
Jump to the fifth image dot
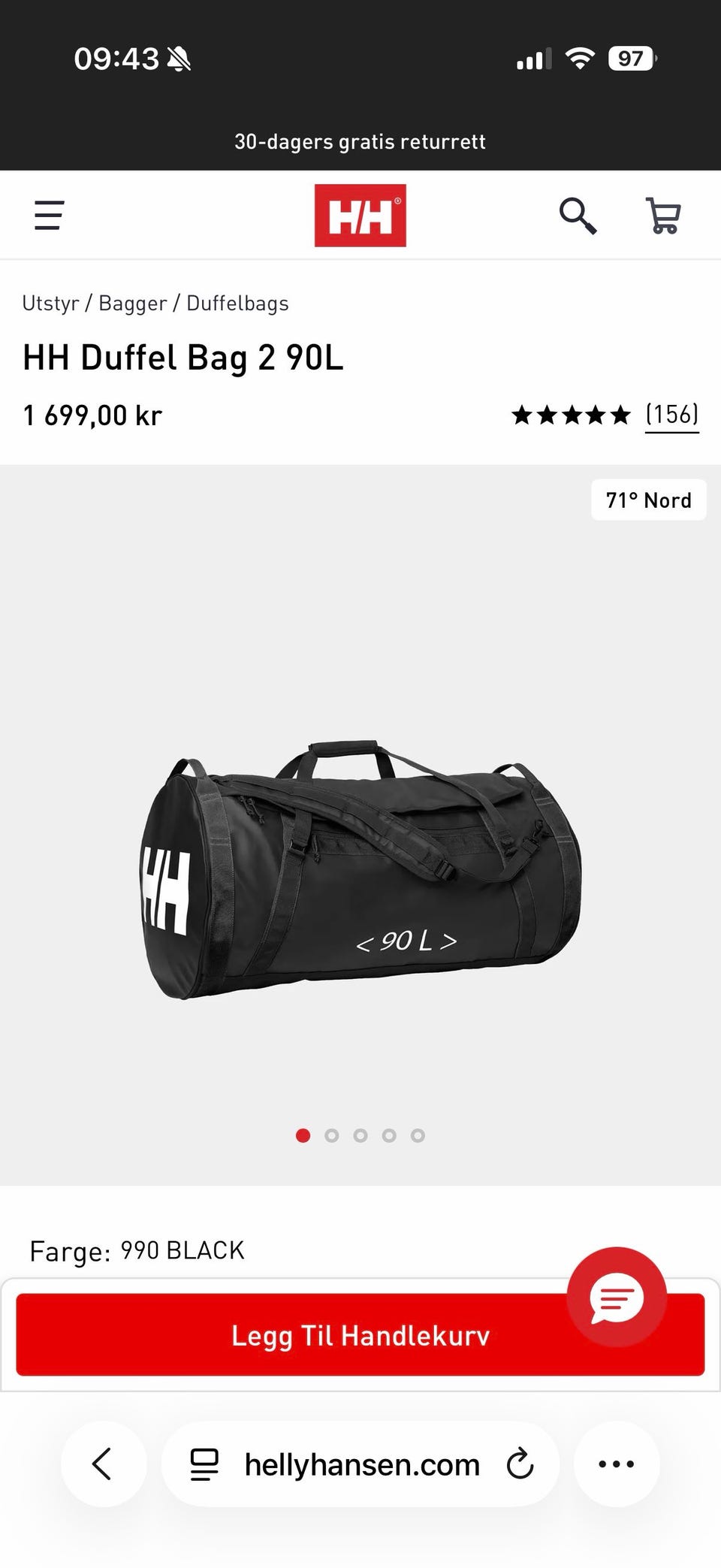tap(418, 1135)
